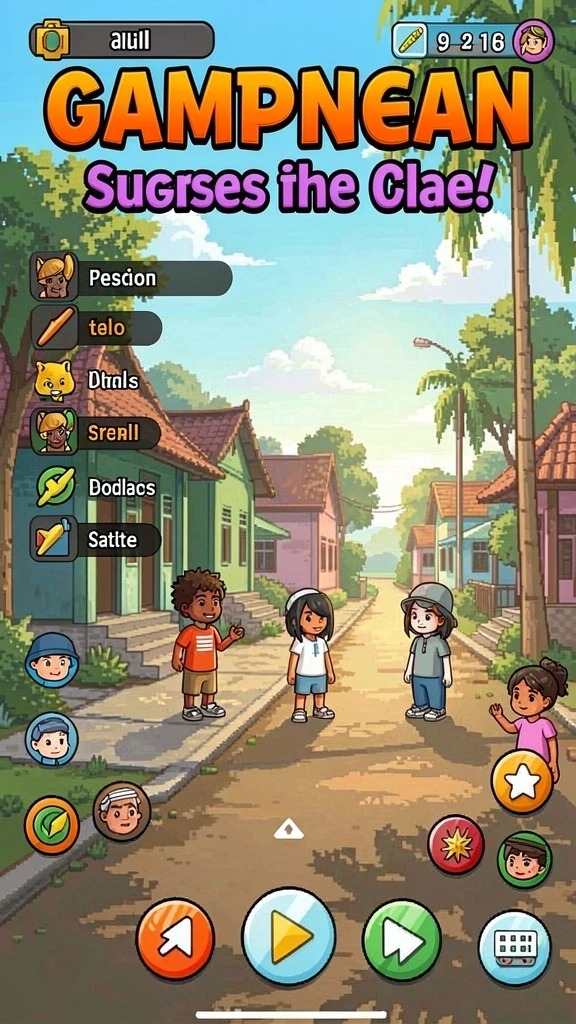Select the Srenll menu item
576x1024 pixels.
pos(95,432)
